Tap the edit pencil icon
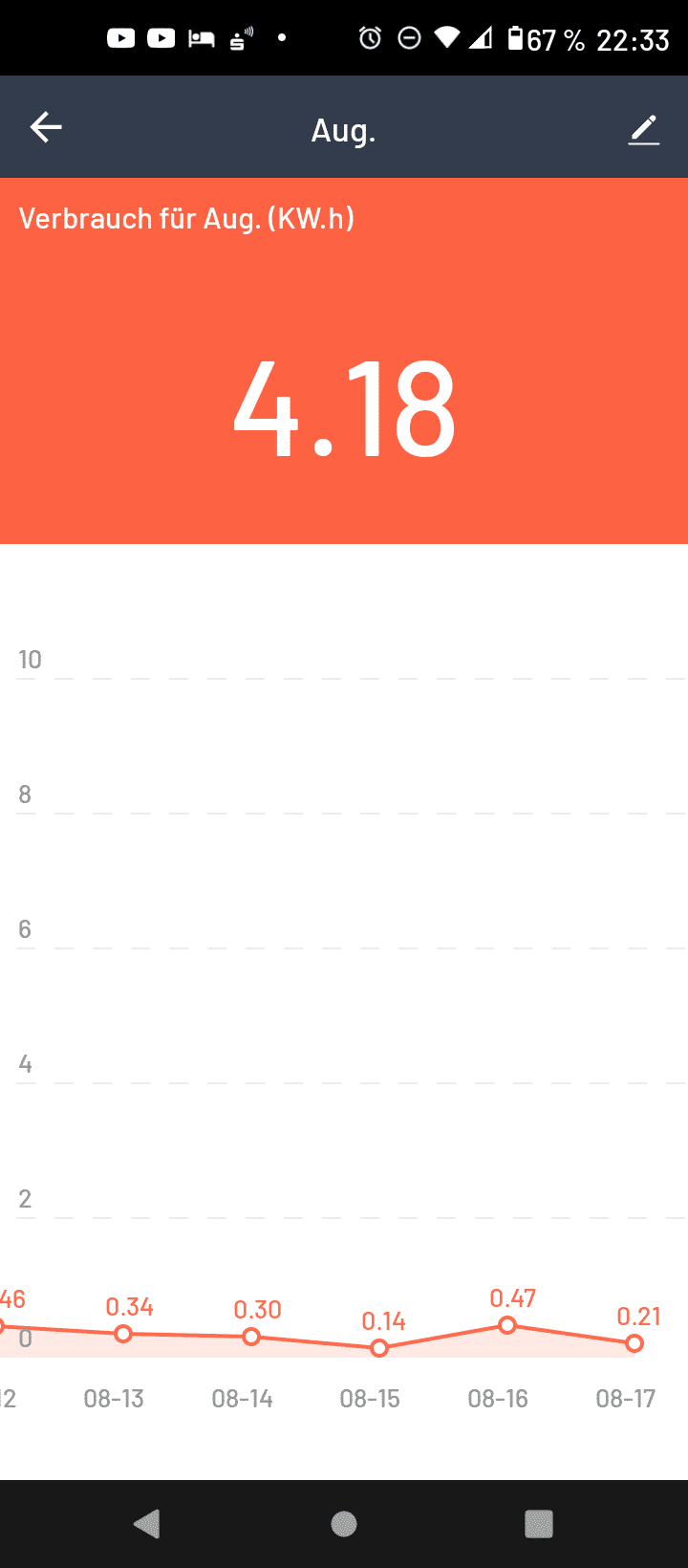The image size is (688, 1568). pyautogui.click(x=644, y=129)
